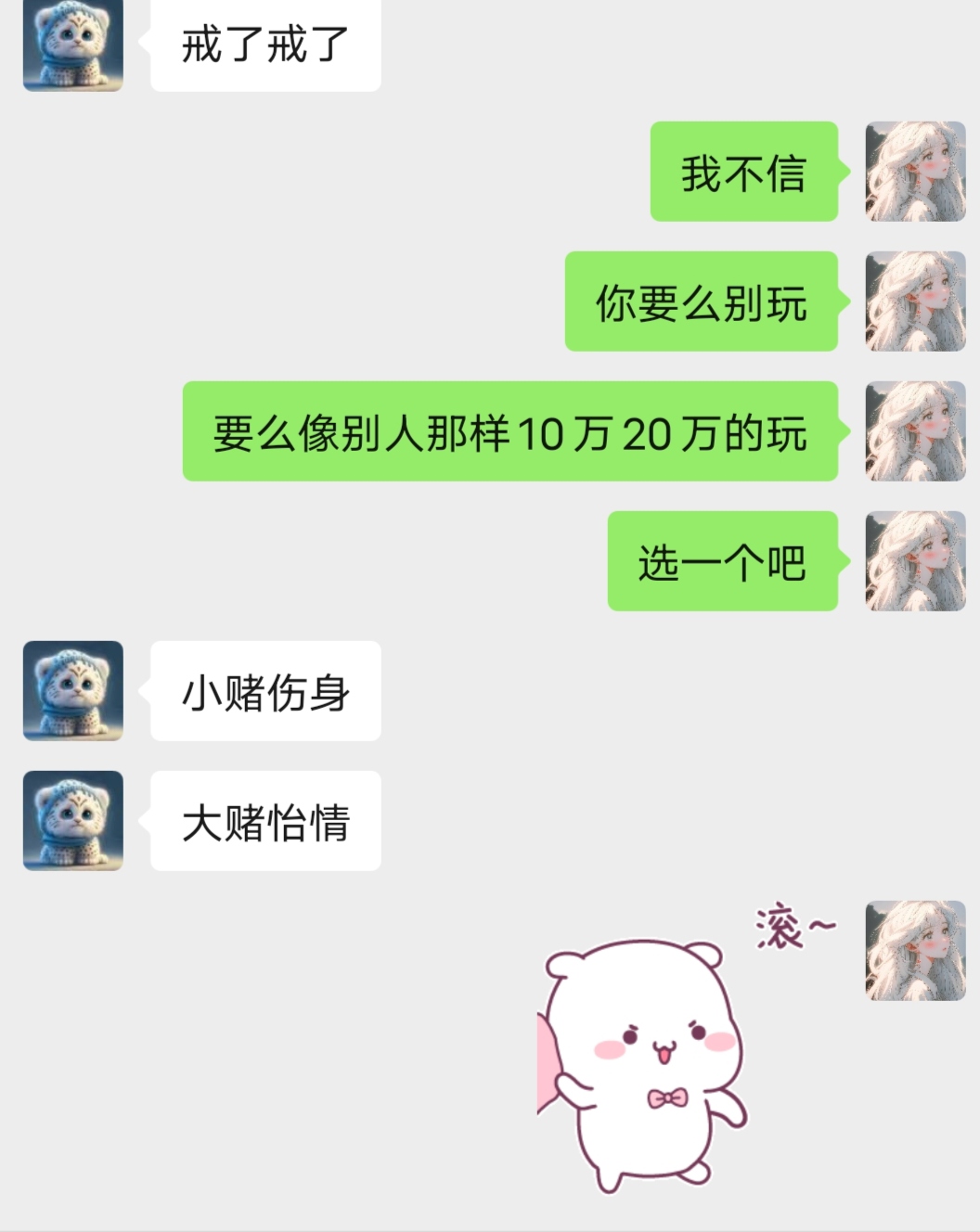Click the message about 10万20万
Screen dimensions: 980x1232
pos(511,434)
